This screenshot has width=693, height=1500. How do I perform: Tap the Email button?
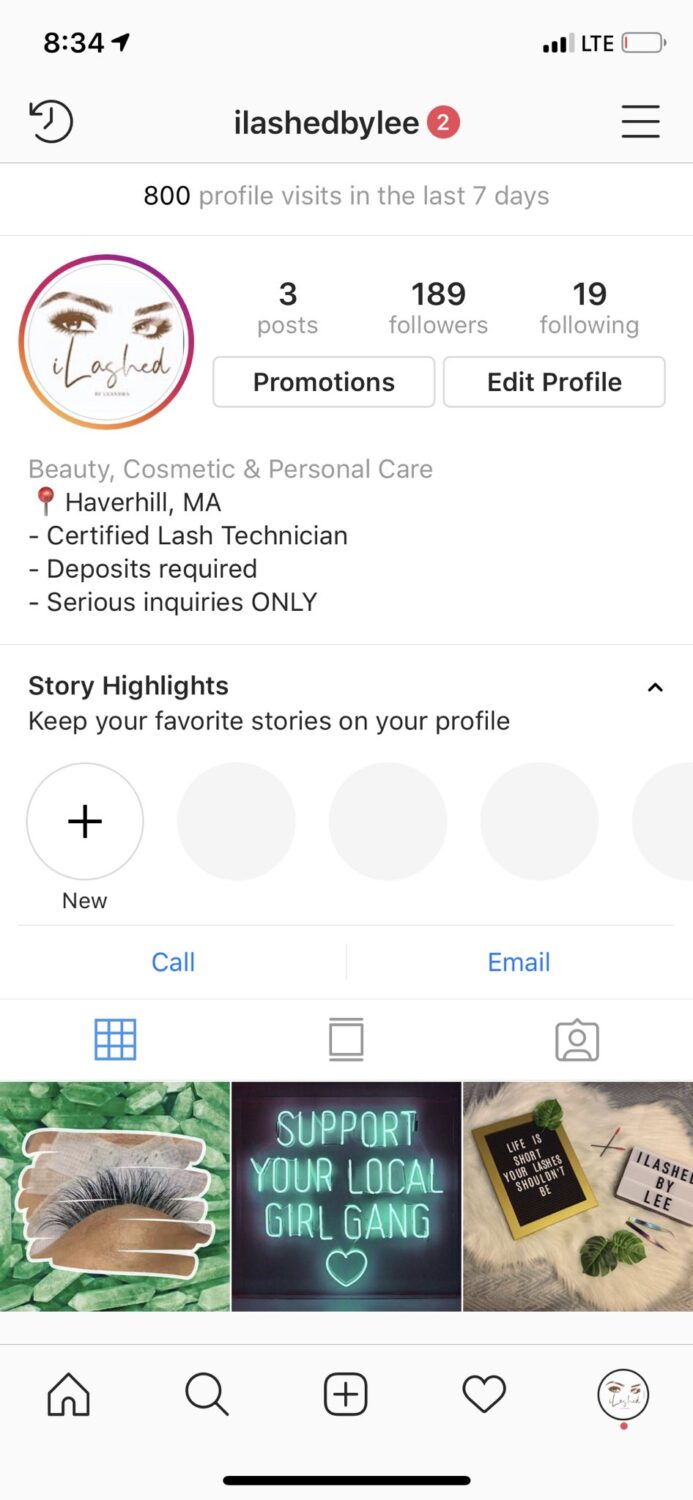[x=519, y=962]
